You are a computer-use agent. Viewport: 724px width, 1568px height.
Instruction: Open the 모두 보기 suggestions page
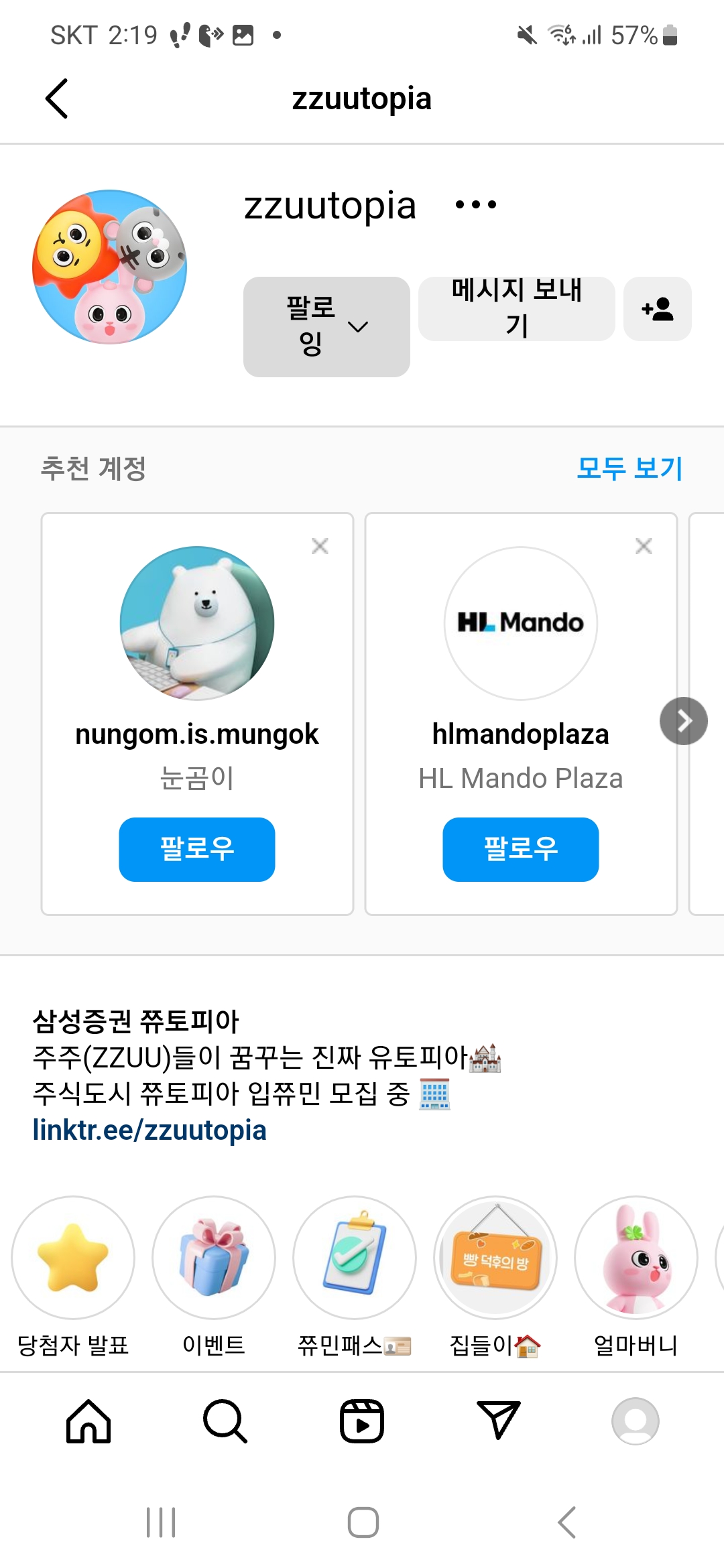point(629,469)
